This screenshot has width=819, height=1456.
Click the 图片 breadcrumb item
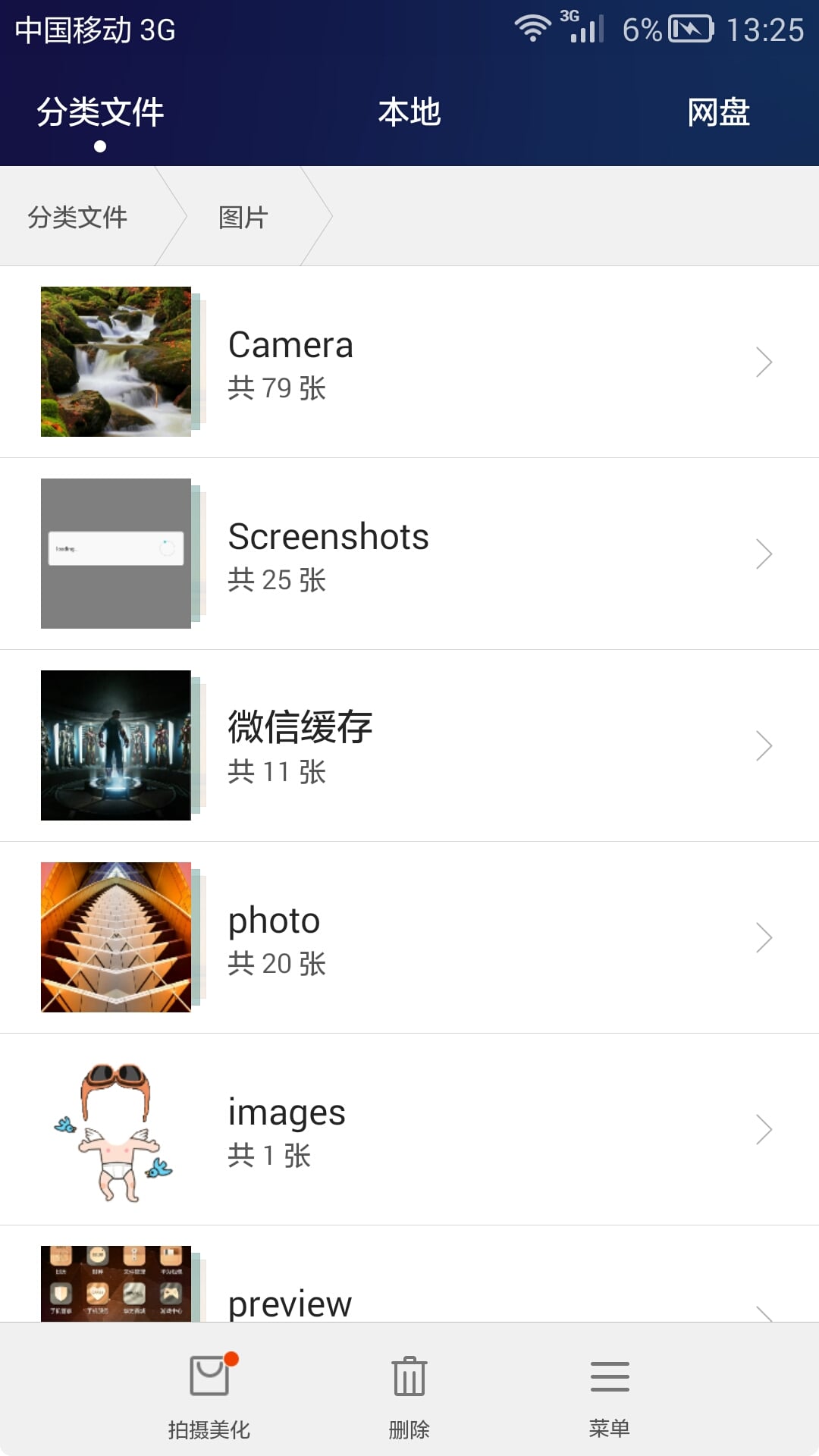[x=241, y=217]
